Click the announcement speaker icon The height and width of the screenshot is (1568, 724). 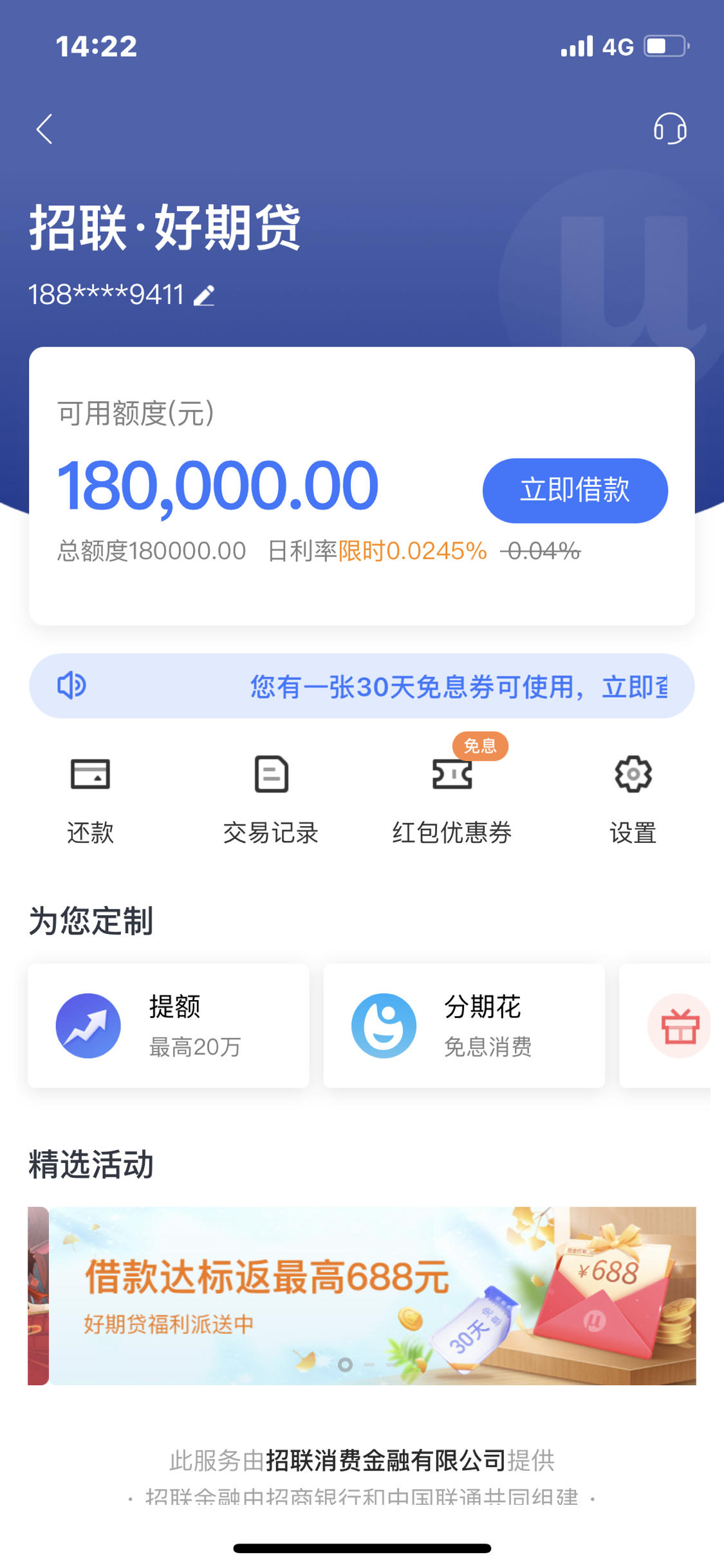click(71, 685)
